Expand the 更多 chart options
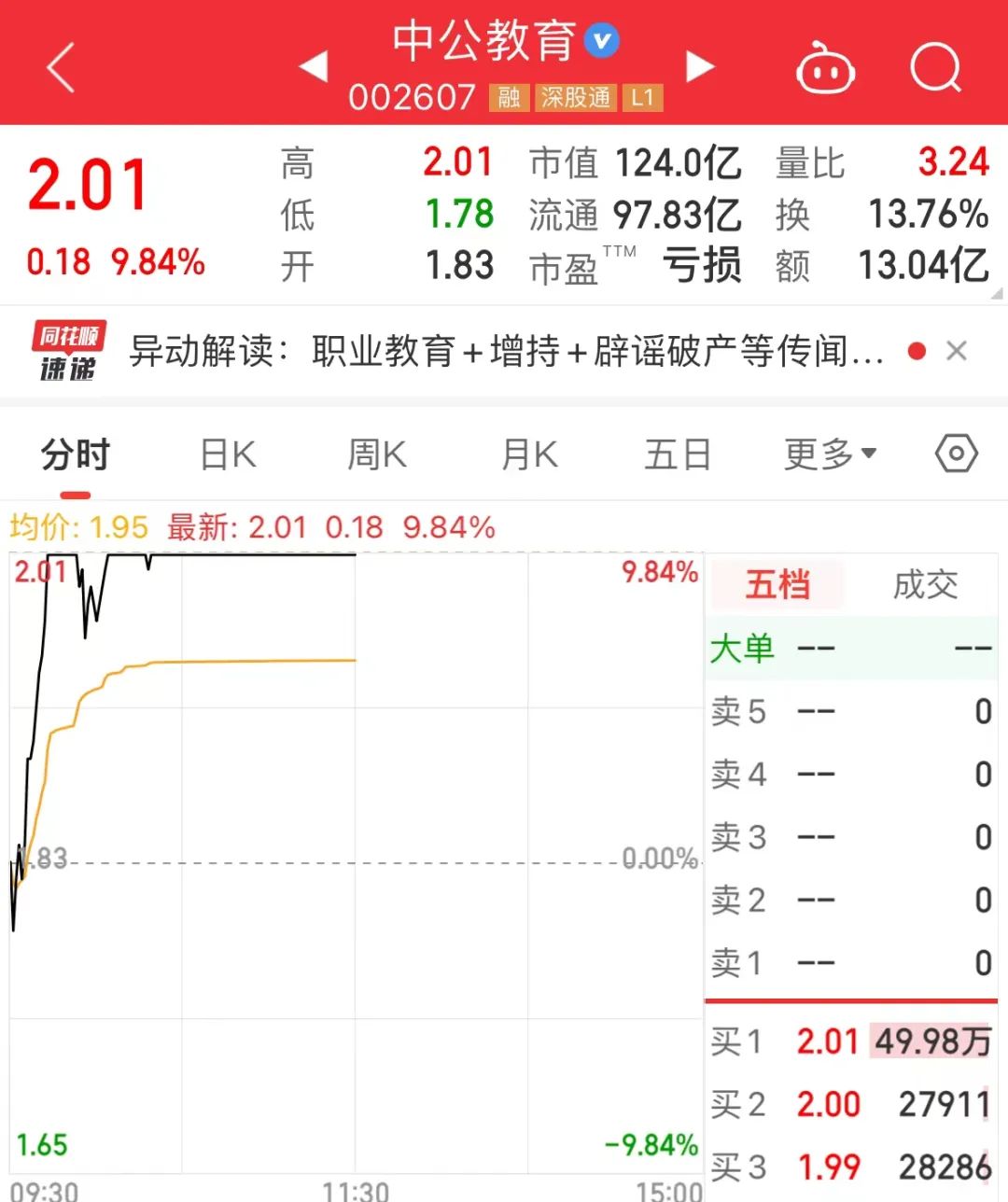This screenshot has width=1008, height=1202. (x=830, y=454)
